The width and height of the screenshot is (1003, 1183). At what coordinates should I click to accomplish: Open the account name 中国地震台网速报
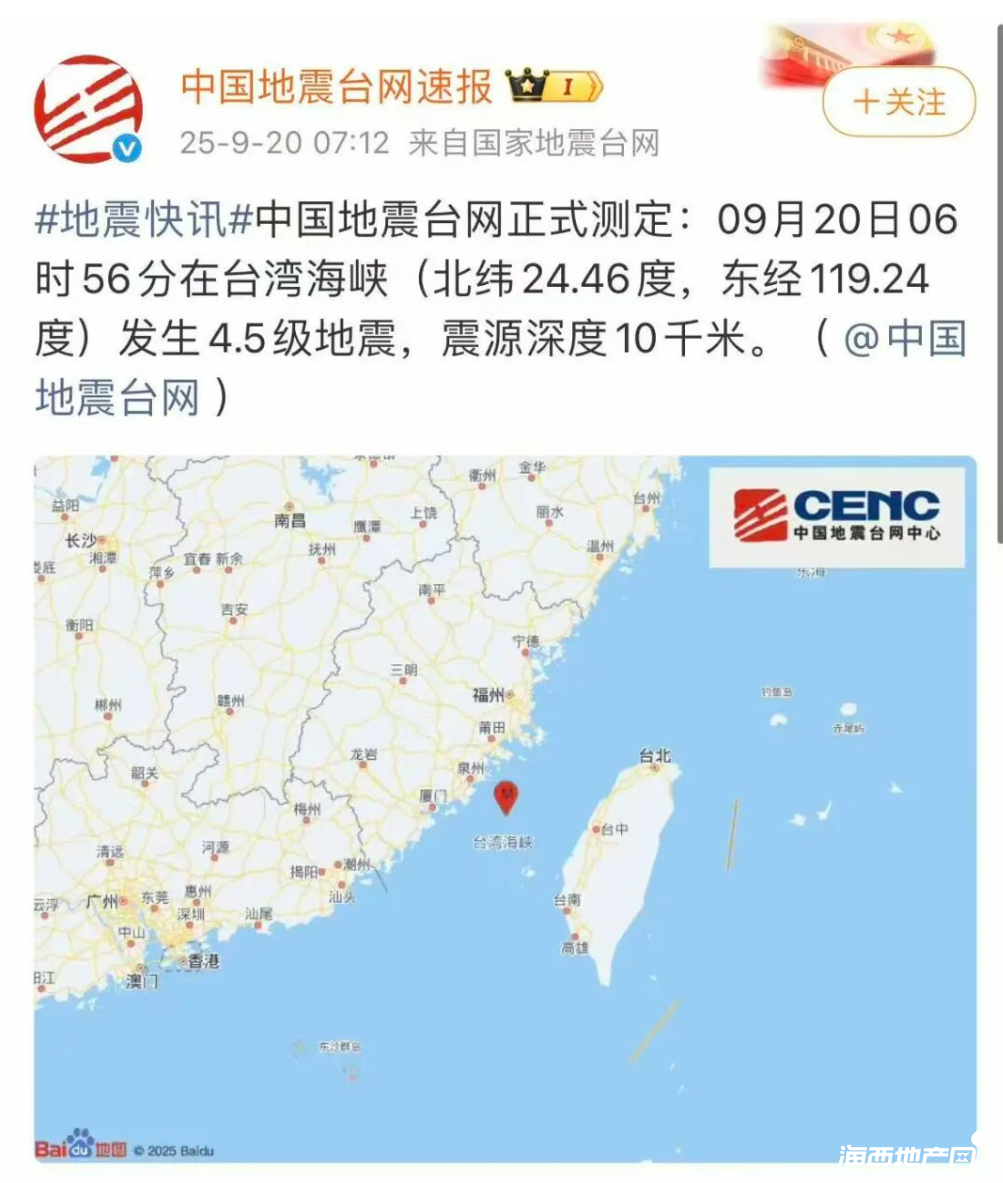[x=337, y=87]
